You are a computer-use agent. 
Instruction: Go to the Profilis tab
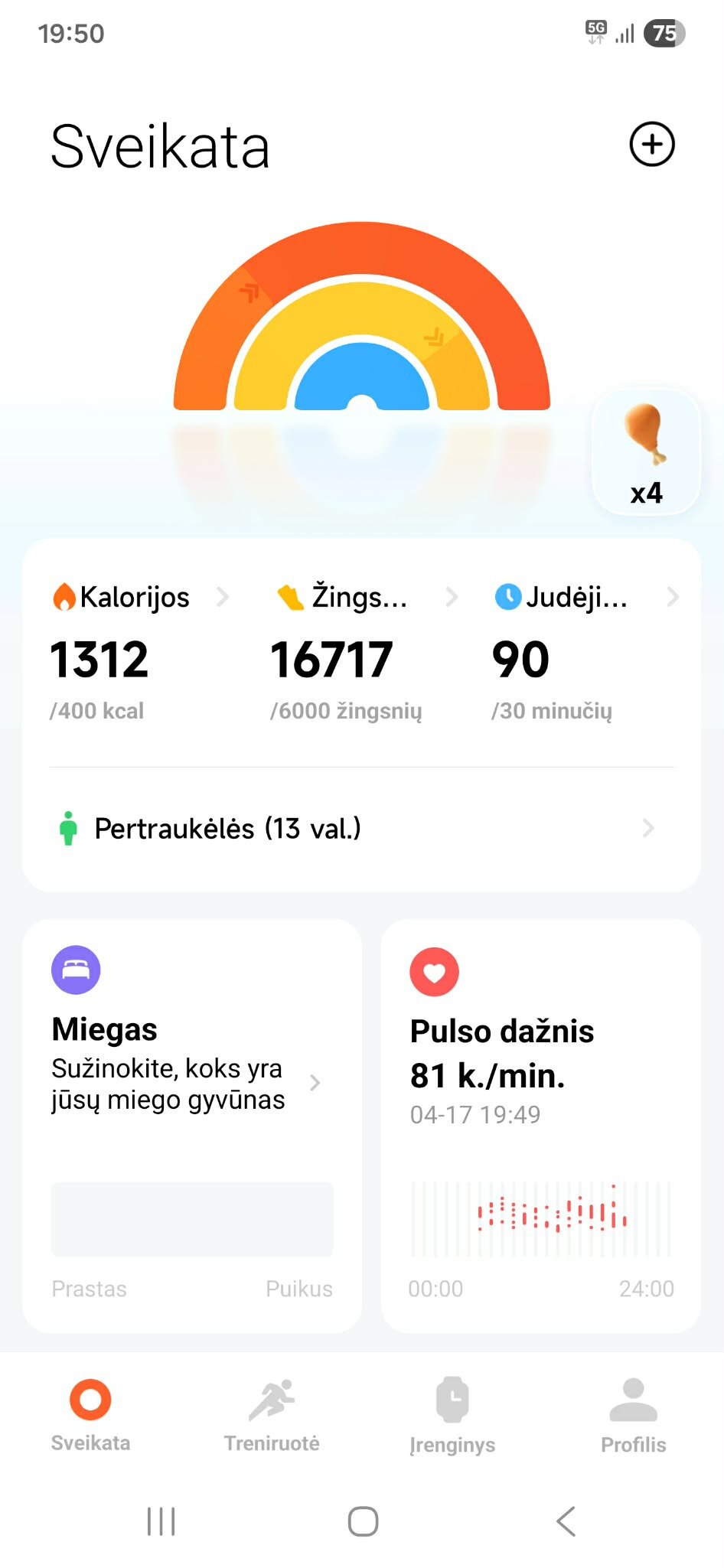[x=634, y=1416]
